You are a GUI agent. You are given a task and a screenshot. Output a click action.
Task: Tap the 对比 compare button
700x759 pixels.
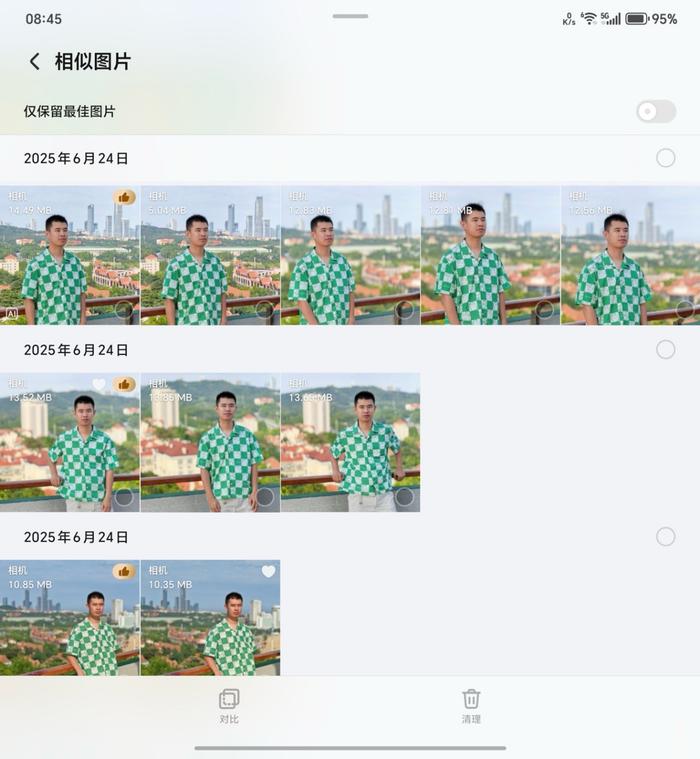point(229,705)
